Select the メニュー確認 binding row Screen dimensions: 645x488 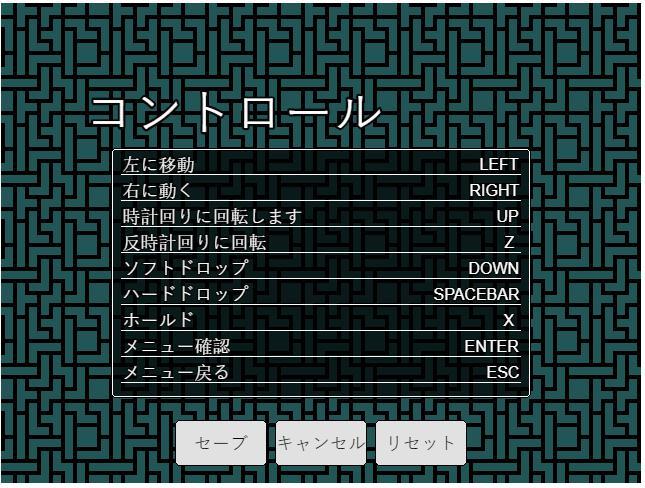point(320,346)
